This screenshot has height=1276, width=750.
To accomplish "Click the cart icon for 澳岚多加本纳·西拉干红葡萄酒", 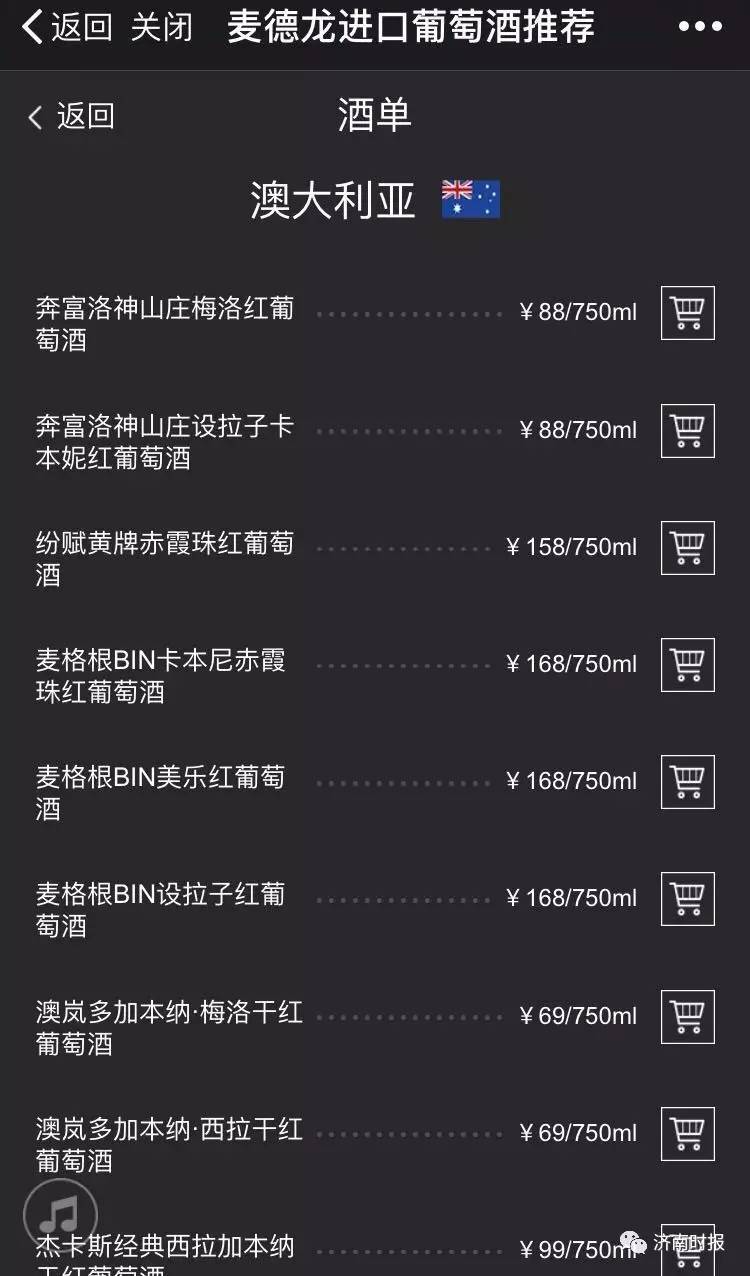I will (x=687, y=1133).
